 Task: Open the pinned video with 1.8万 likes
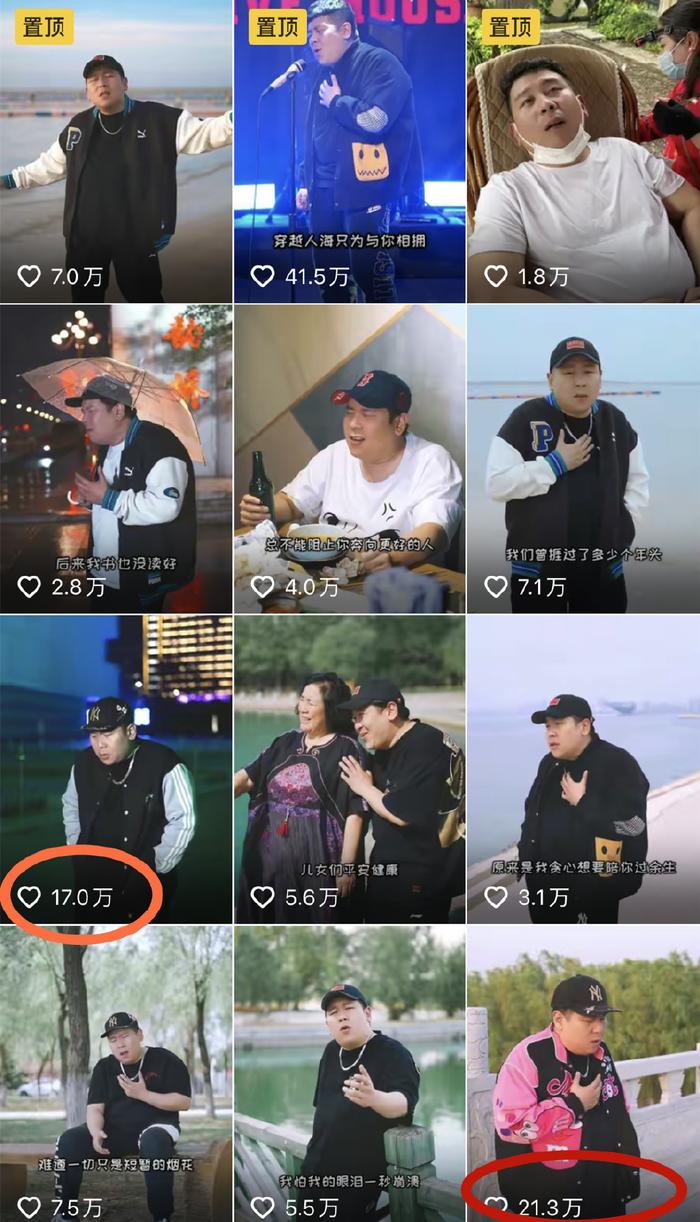pyautogui.click(x=584, y=150)
